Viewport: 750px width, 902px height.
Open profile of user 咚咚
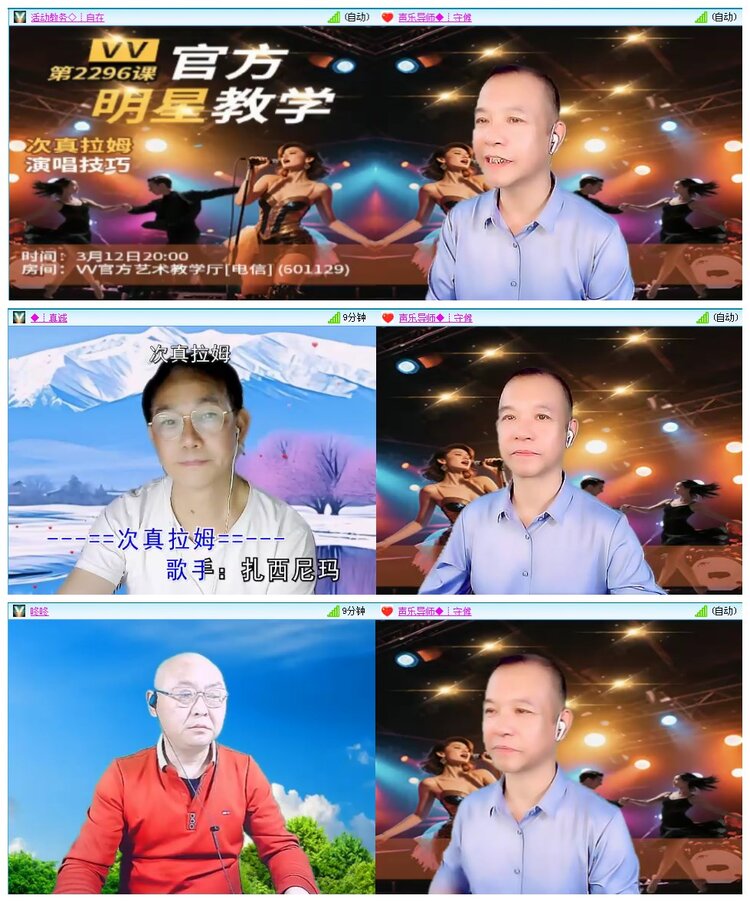pos(38,613)
